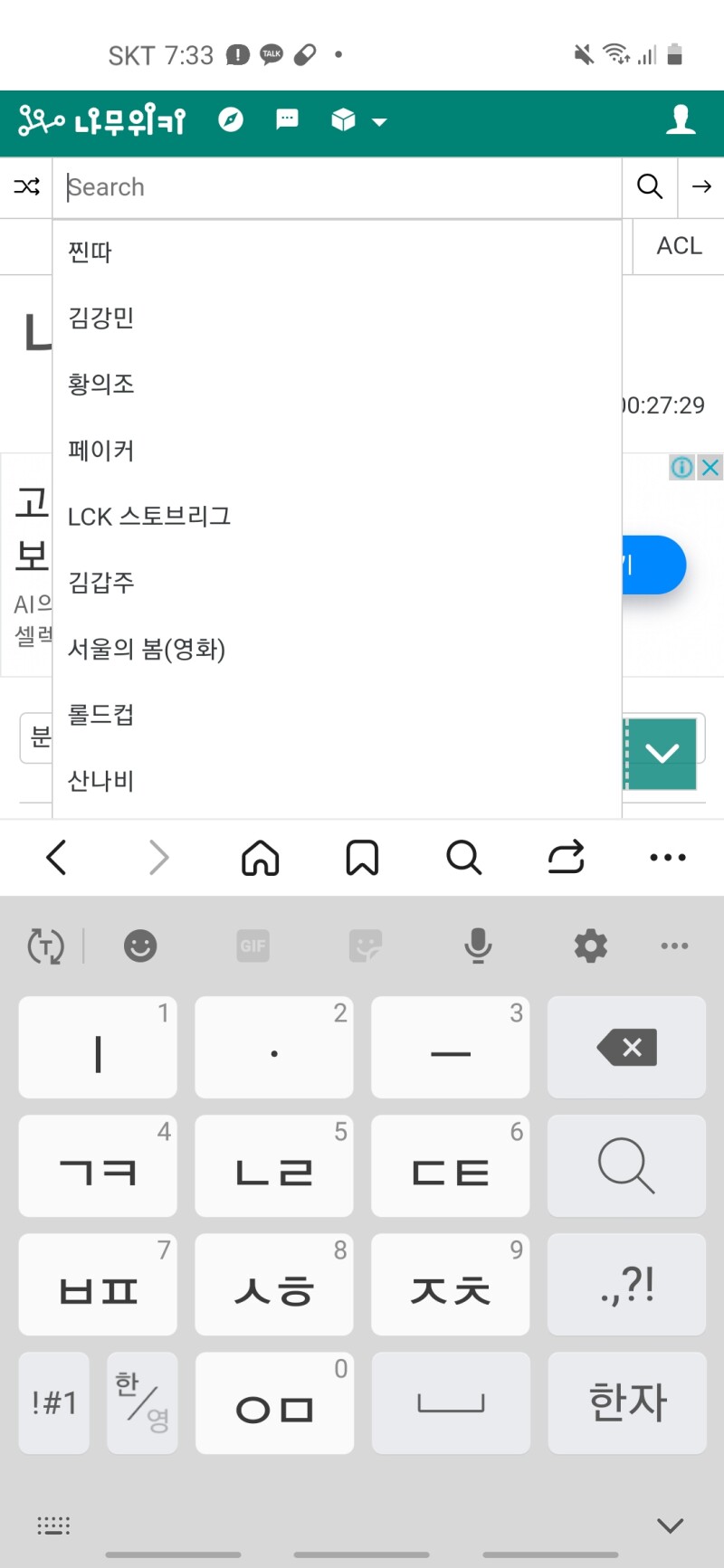
Task: Open the ACL tab
Action: (679, 246)
